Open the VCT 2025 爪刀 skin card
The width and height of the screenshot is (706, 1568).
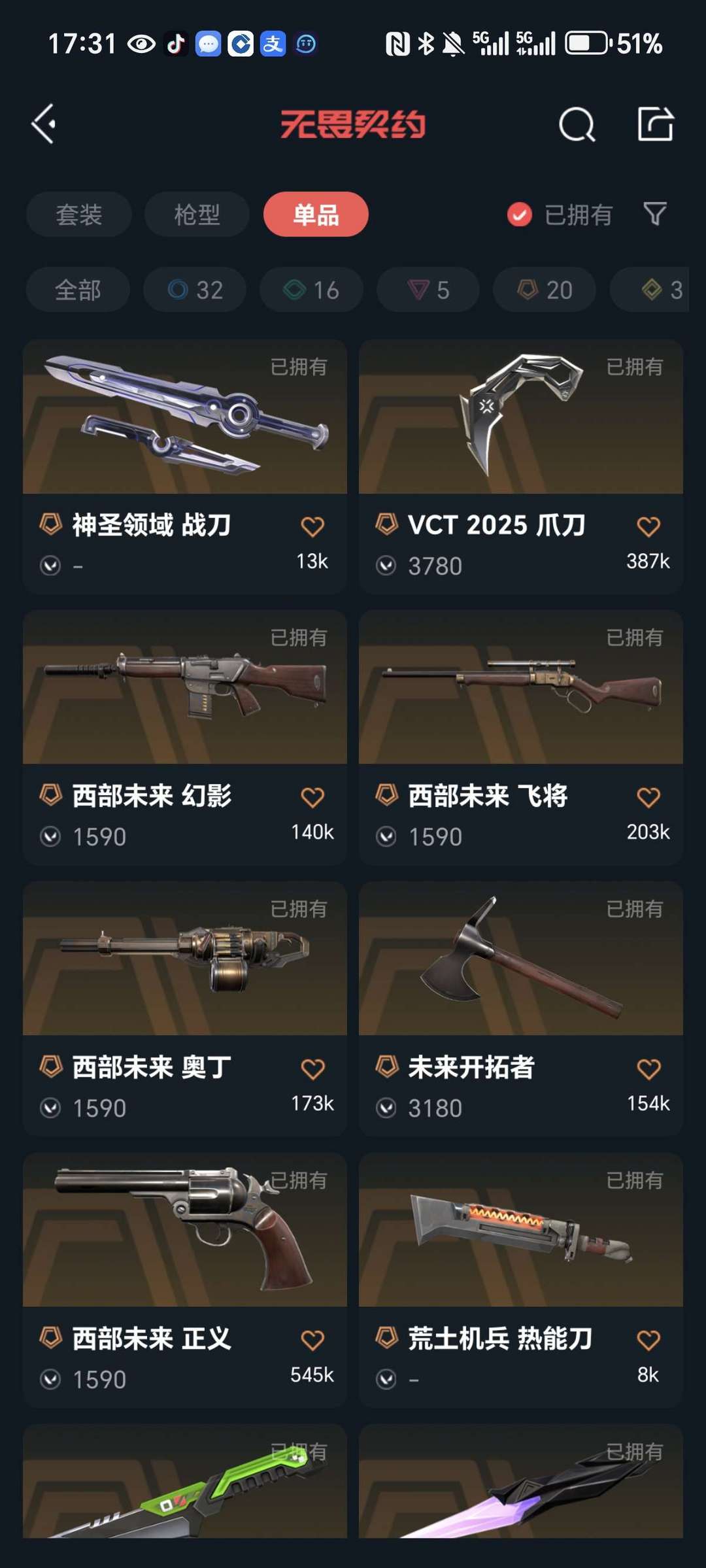pyautogui.click(x=521, y=467)
